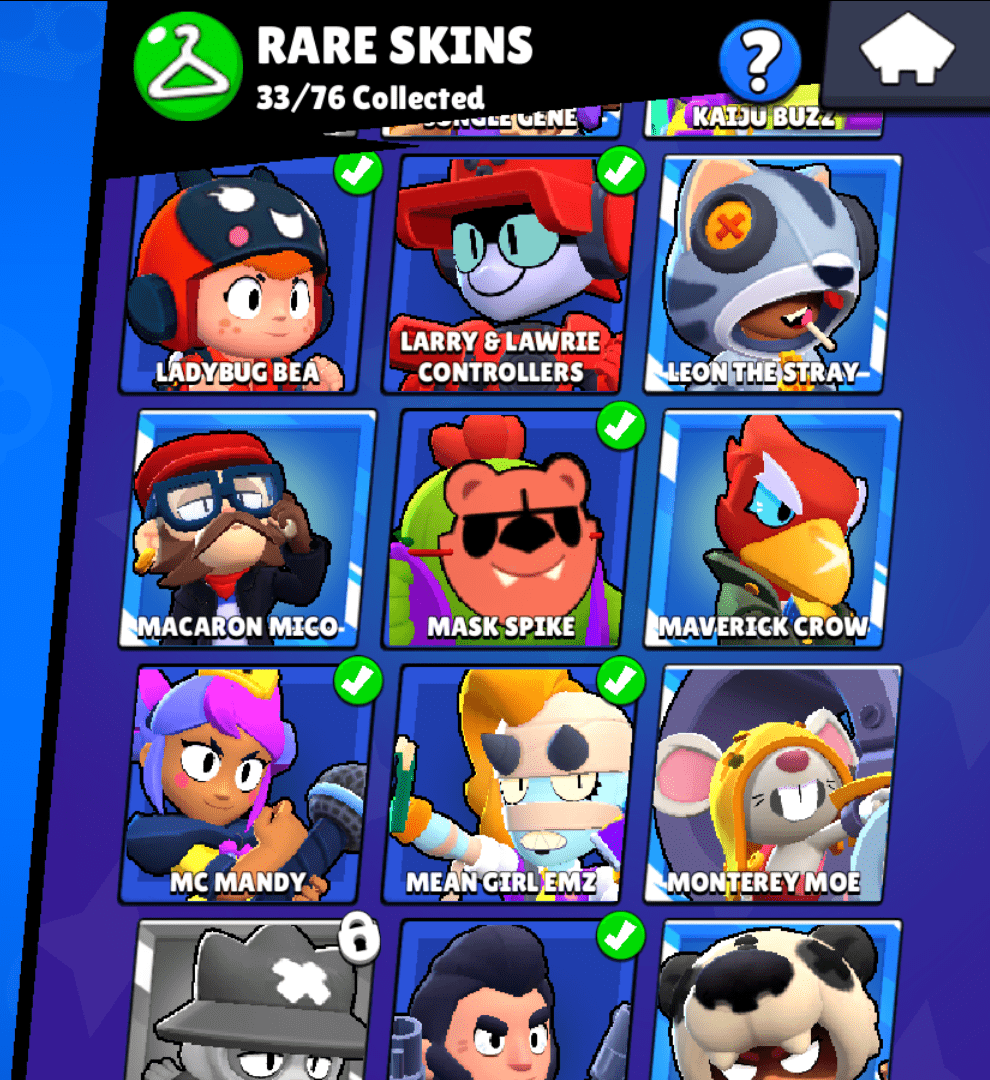
Task: Open the question mark help button
Action: (760, 60)
